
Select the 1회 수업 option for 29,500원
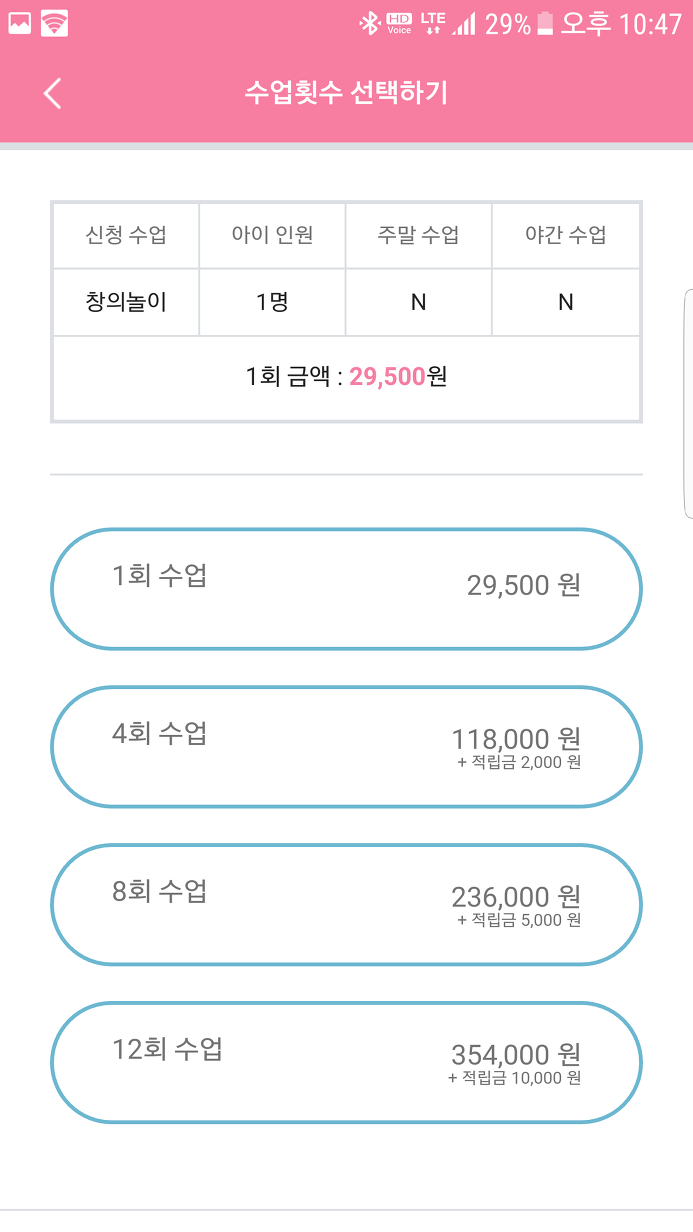(346, 589)
